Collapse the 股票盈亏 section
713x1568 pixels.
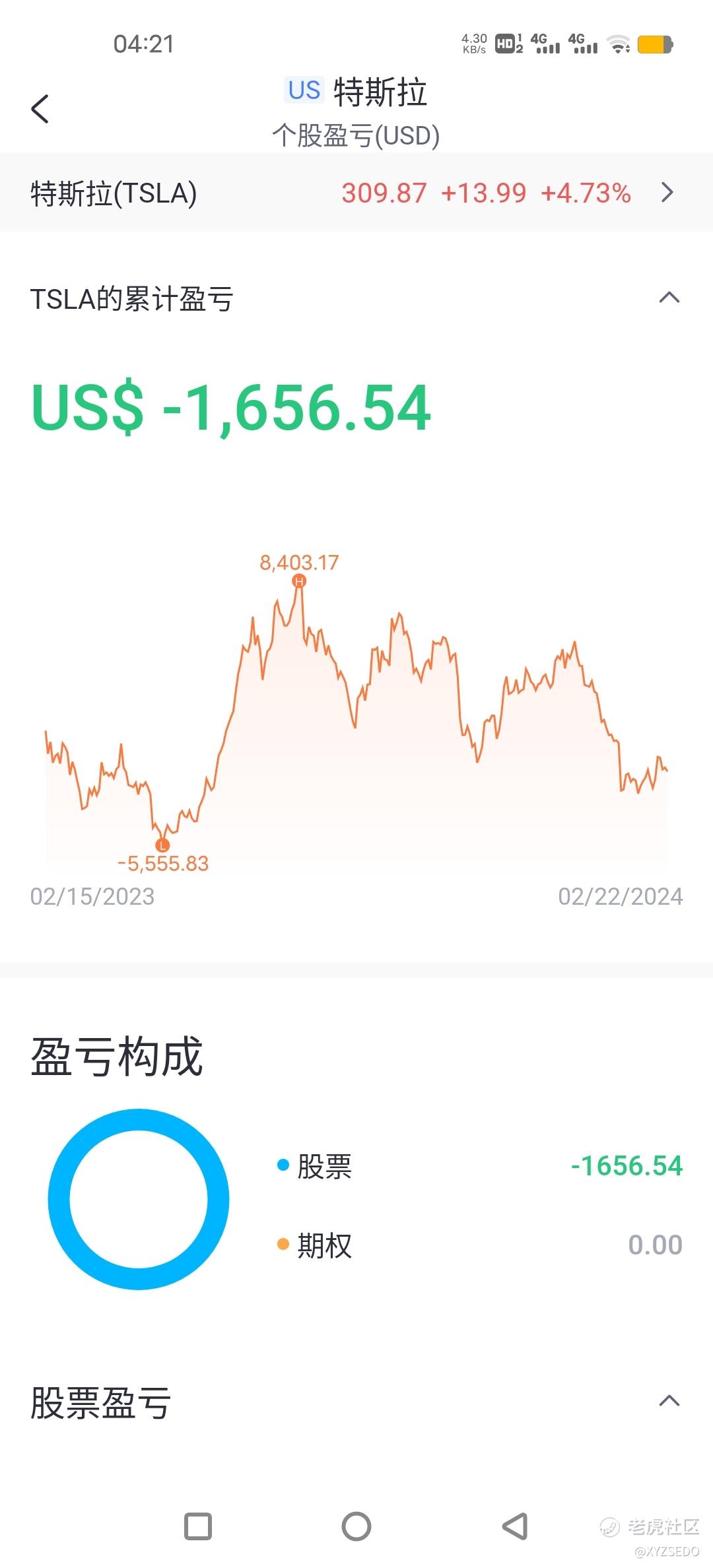point(669,1400)
